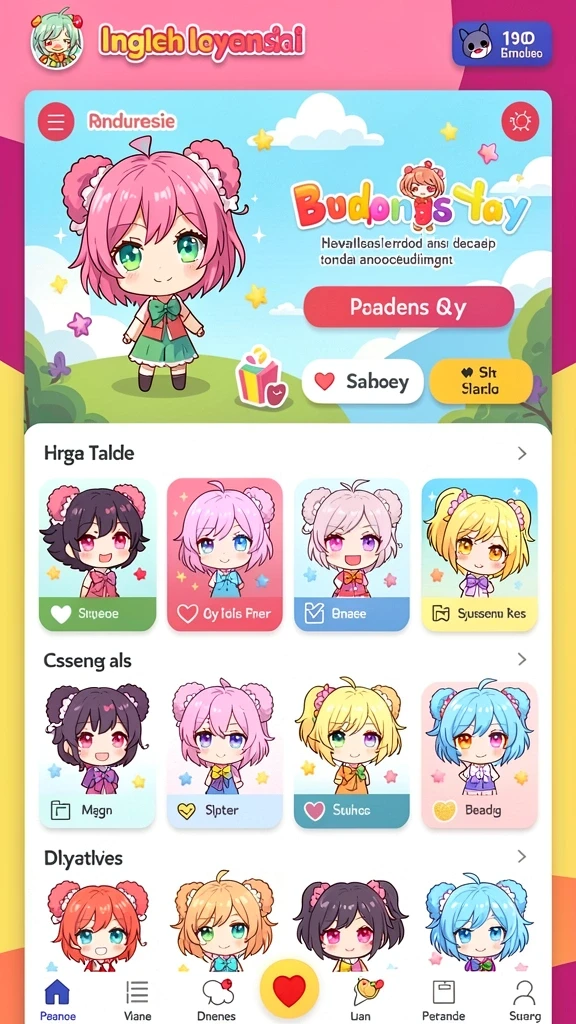Open the Oy lols Fner card
Image resolution: width=576 pixels, height=1024 pixels.
(x=225, y=555)
